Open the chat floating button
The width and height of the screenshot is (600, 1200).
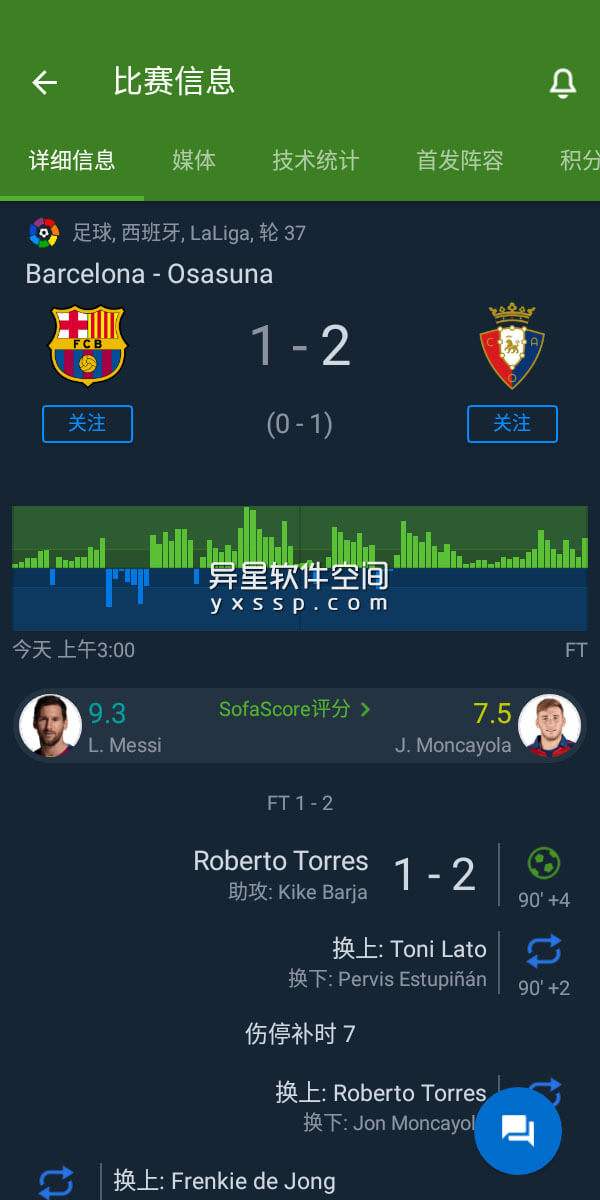tap(517, 1131)
